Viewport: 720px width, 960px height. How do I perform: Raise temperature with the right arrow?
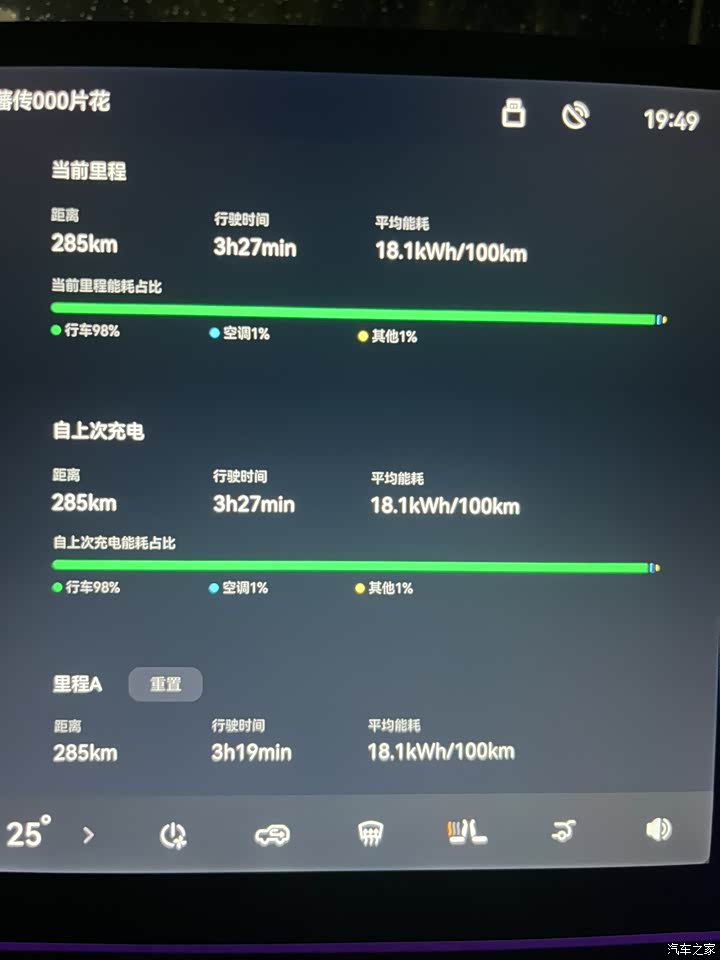coord(88,834)
